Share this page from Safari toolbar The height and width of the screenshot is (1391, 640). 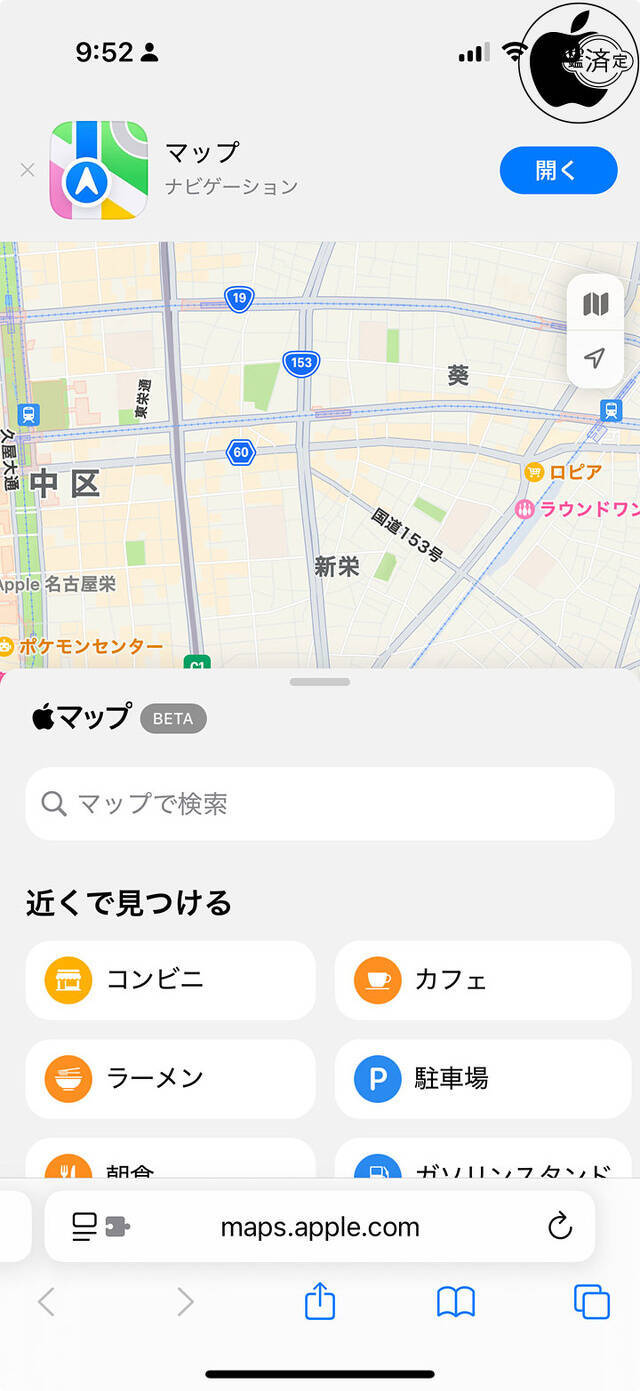(320, 1302)
